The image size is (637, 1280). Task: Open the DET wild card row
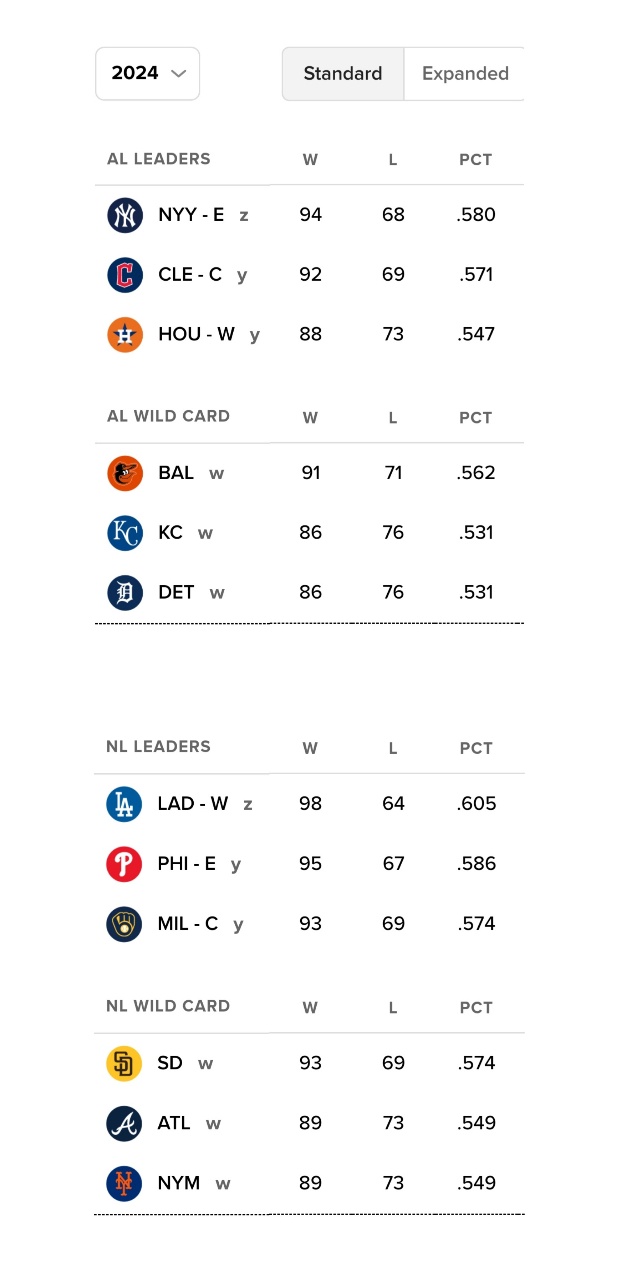tap(176, 593)
